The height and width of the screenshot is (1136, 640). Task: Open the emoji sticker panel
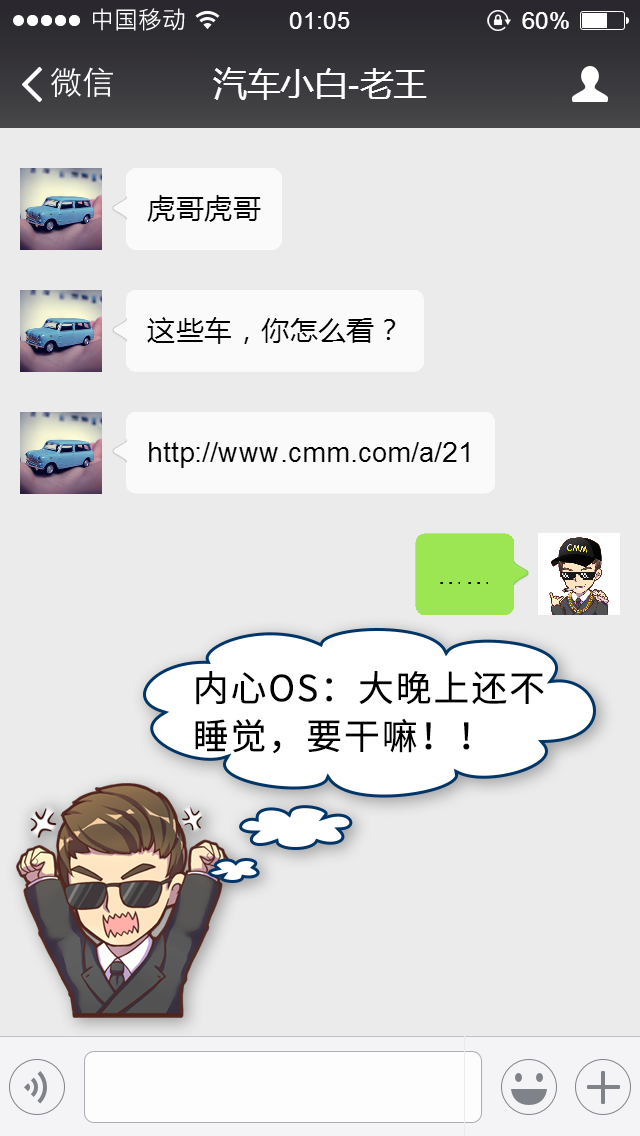(x=528, y=1087)
